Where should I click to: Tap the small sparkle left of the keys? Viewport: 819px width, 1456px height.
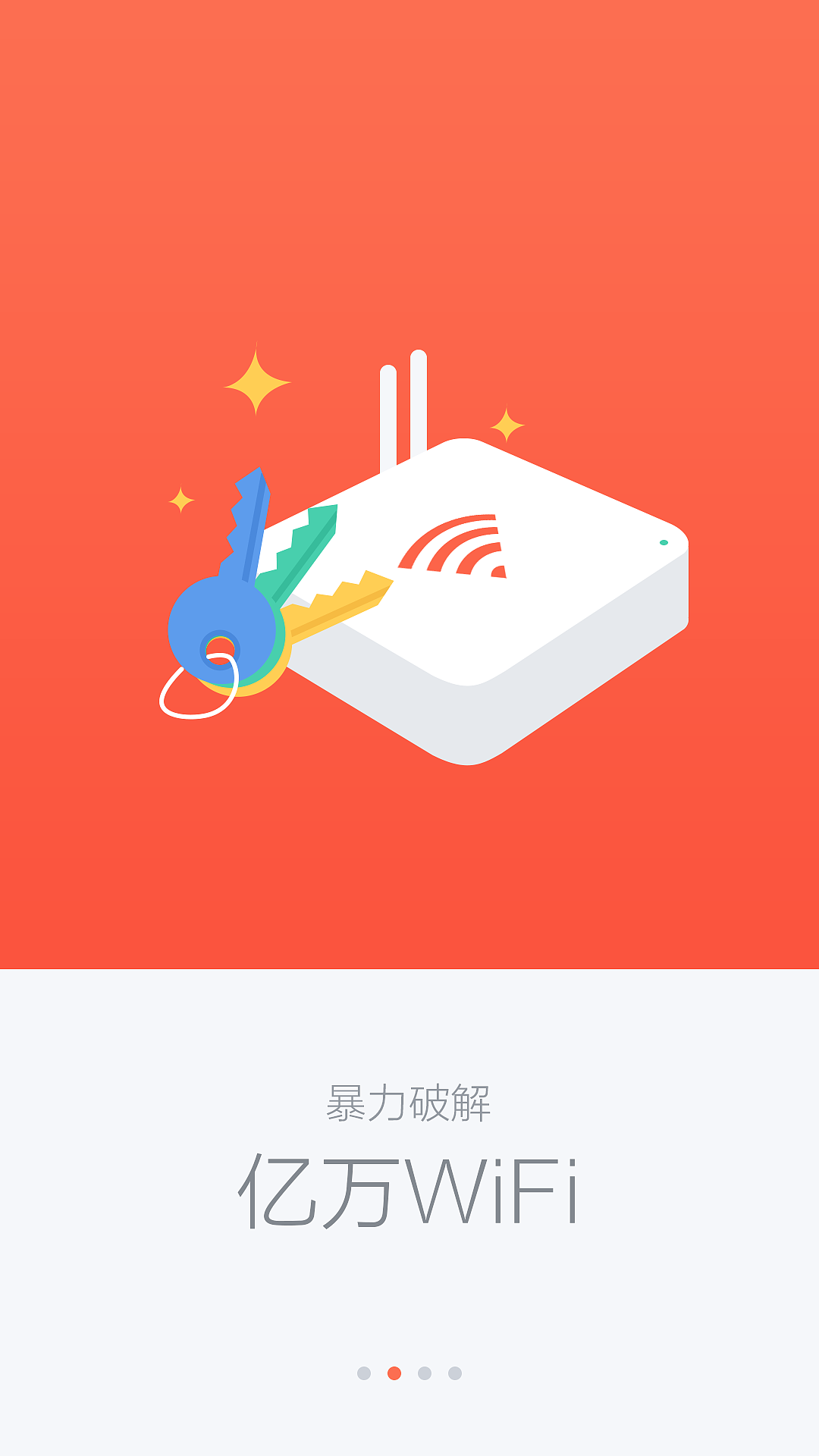[180, 500]
